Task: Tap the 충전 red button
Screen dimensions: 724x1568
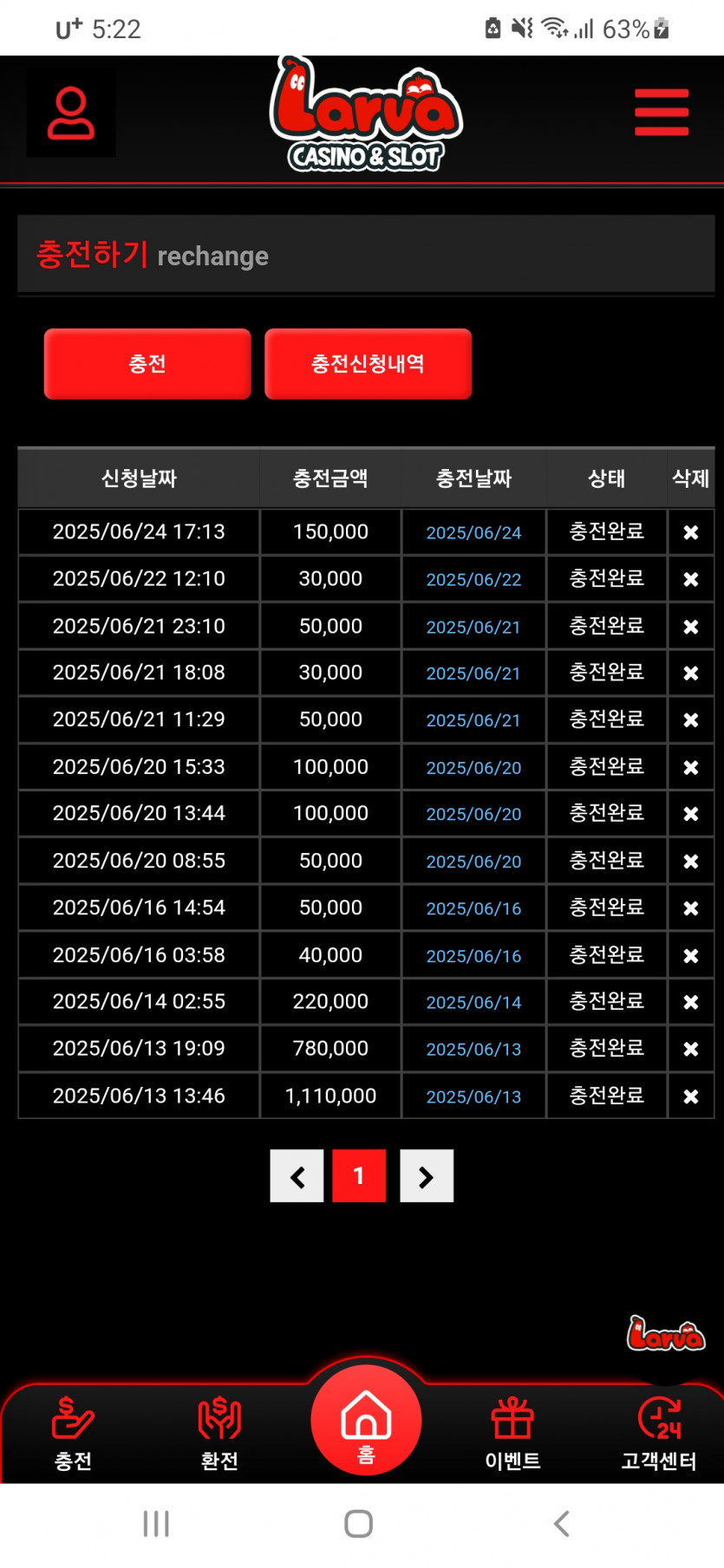Action: (147, 364)
